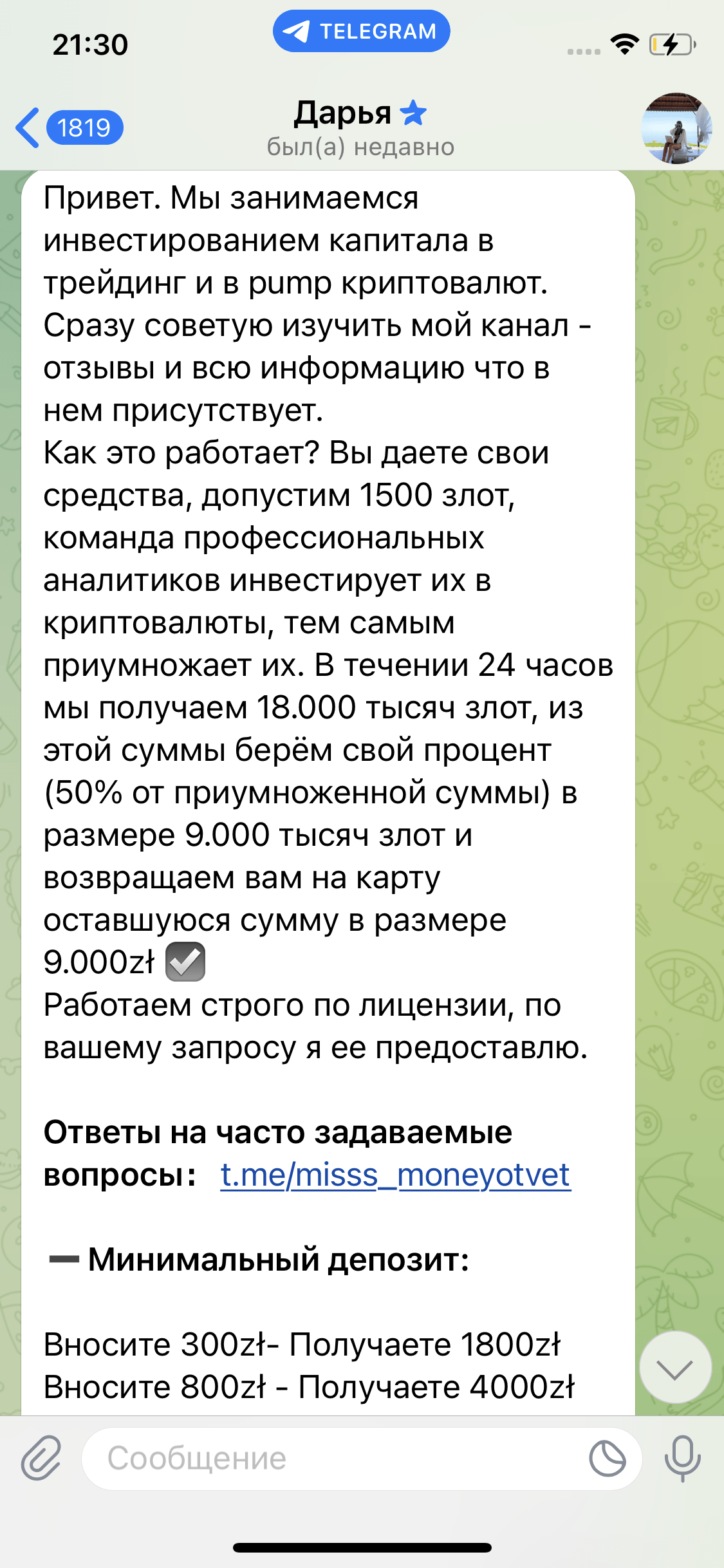Open the t.me/misss_moneyotvet link
This screenshot has width=724, height=1568.
pyautogui.click(x=395, y=1175)
